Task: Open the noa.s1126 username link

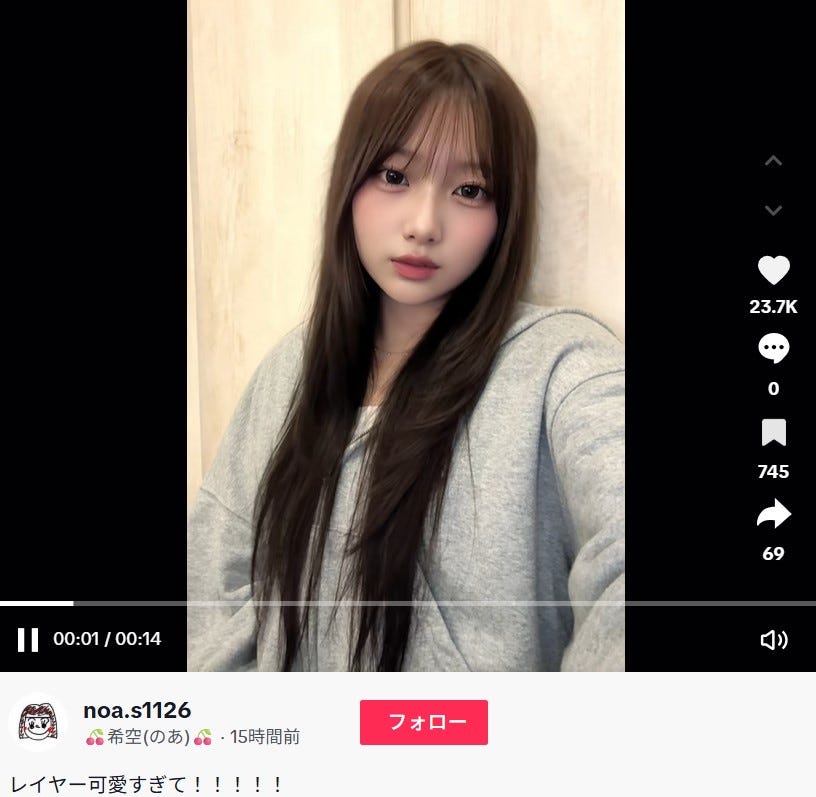Action: click(137, 711)
